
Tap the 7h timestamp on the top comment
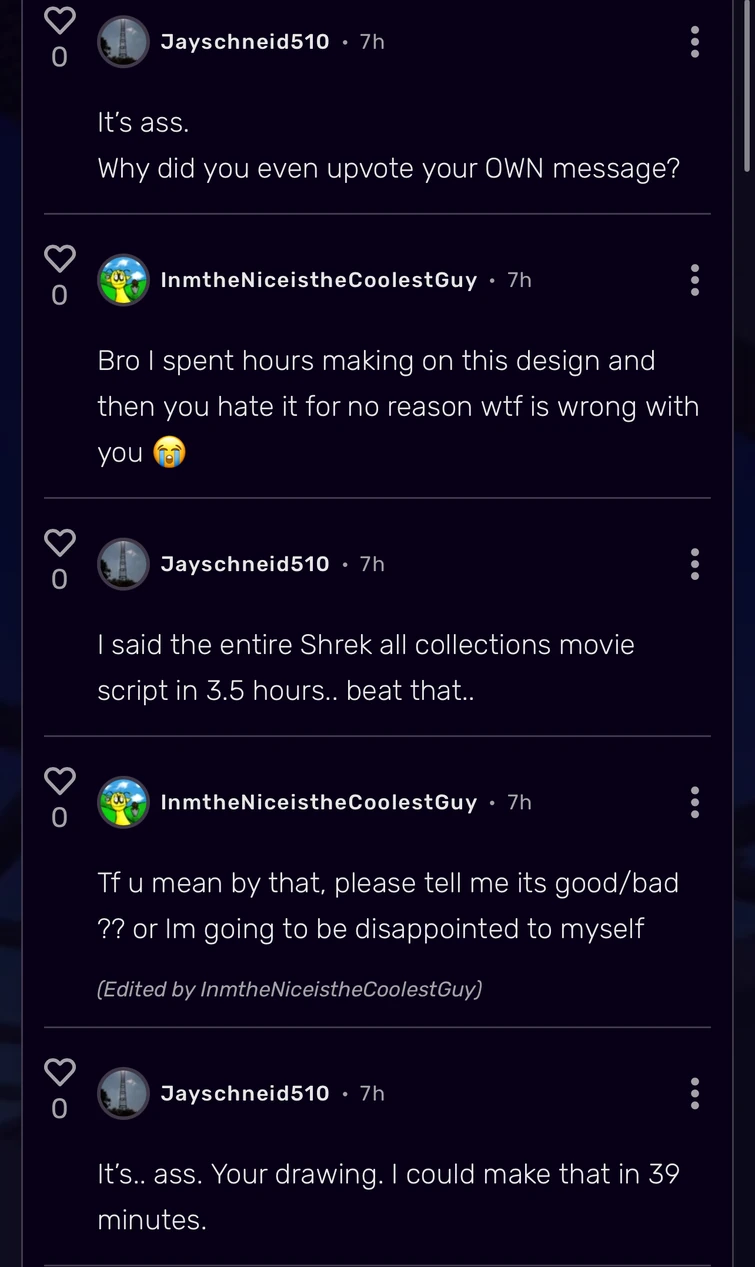point(371,41)
